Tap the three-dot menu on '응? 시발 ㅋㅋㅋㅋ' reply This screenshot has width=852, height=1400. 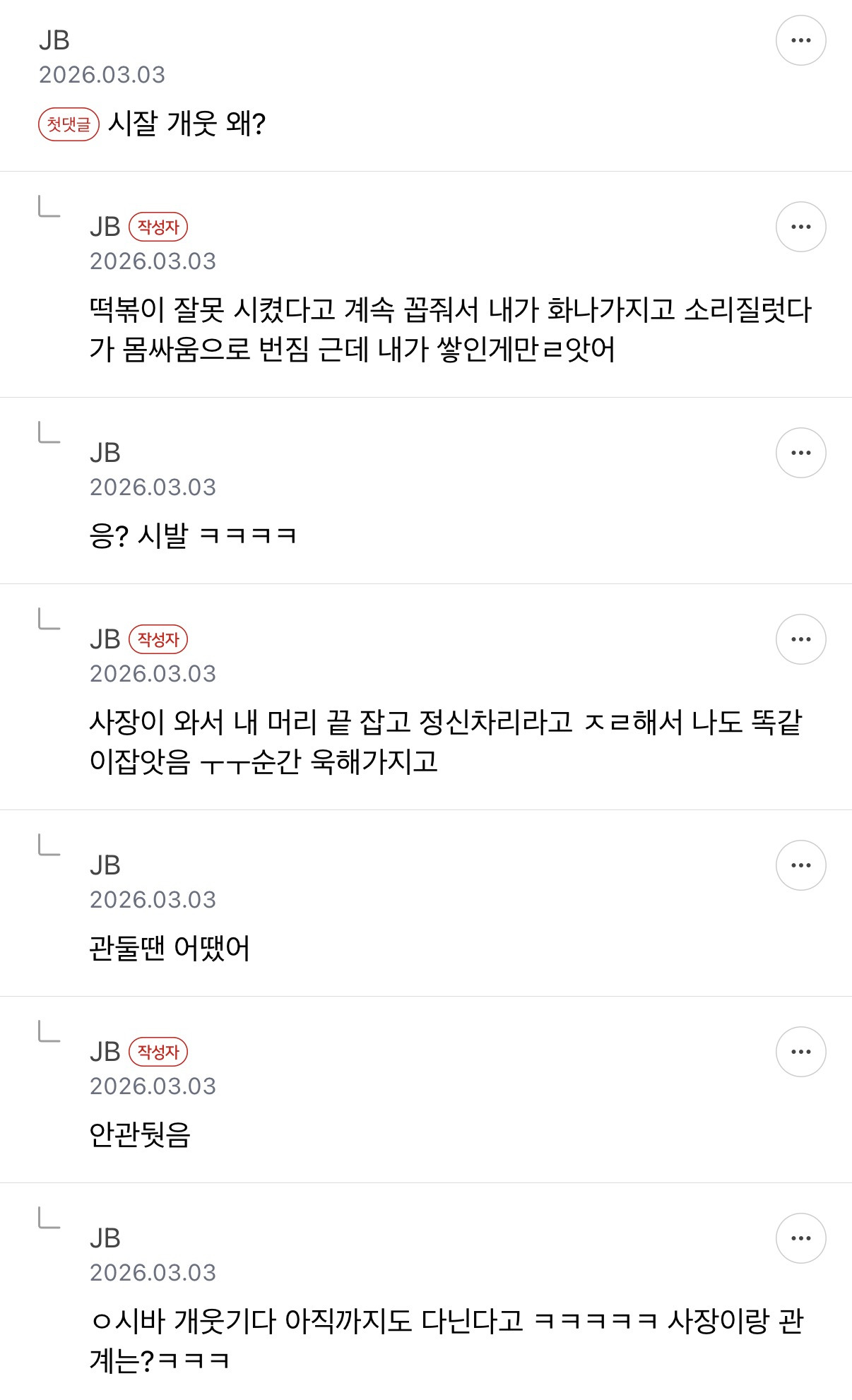coord(800,453)
